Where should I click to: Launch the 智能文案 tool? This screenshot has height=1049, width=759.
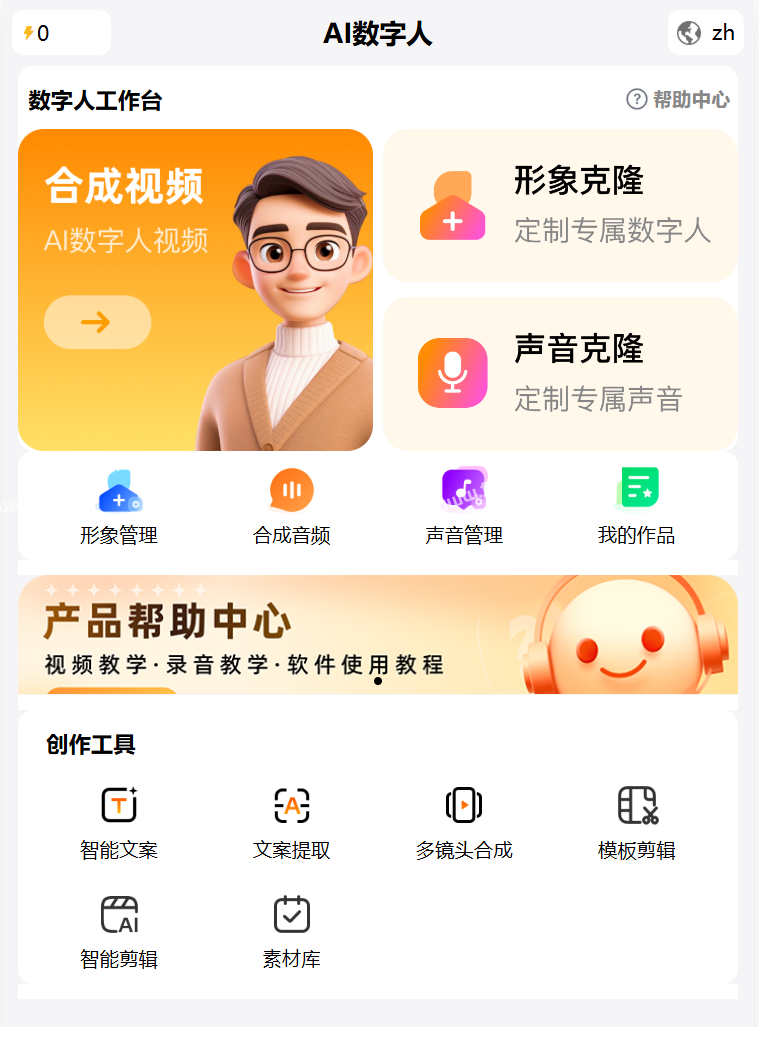(119, 822)
